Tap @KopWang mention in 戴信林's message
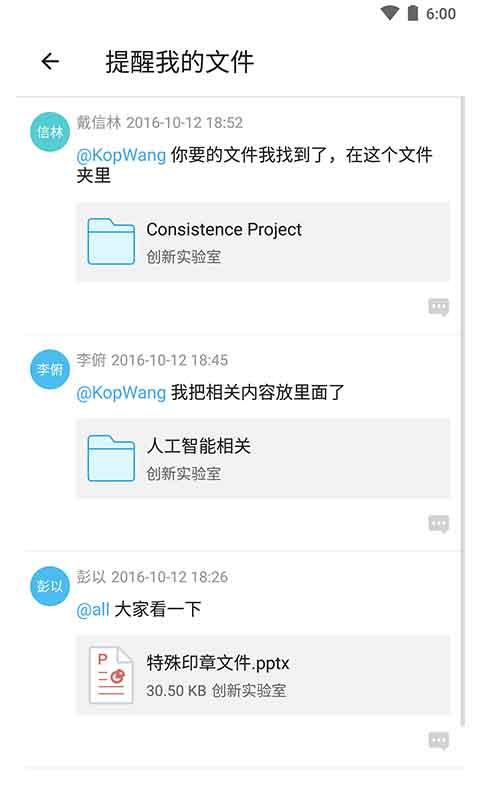 coord(121,155)
